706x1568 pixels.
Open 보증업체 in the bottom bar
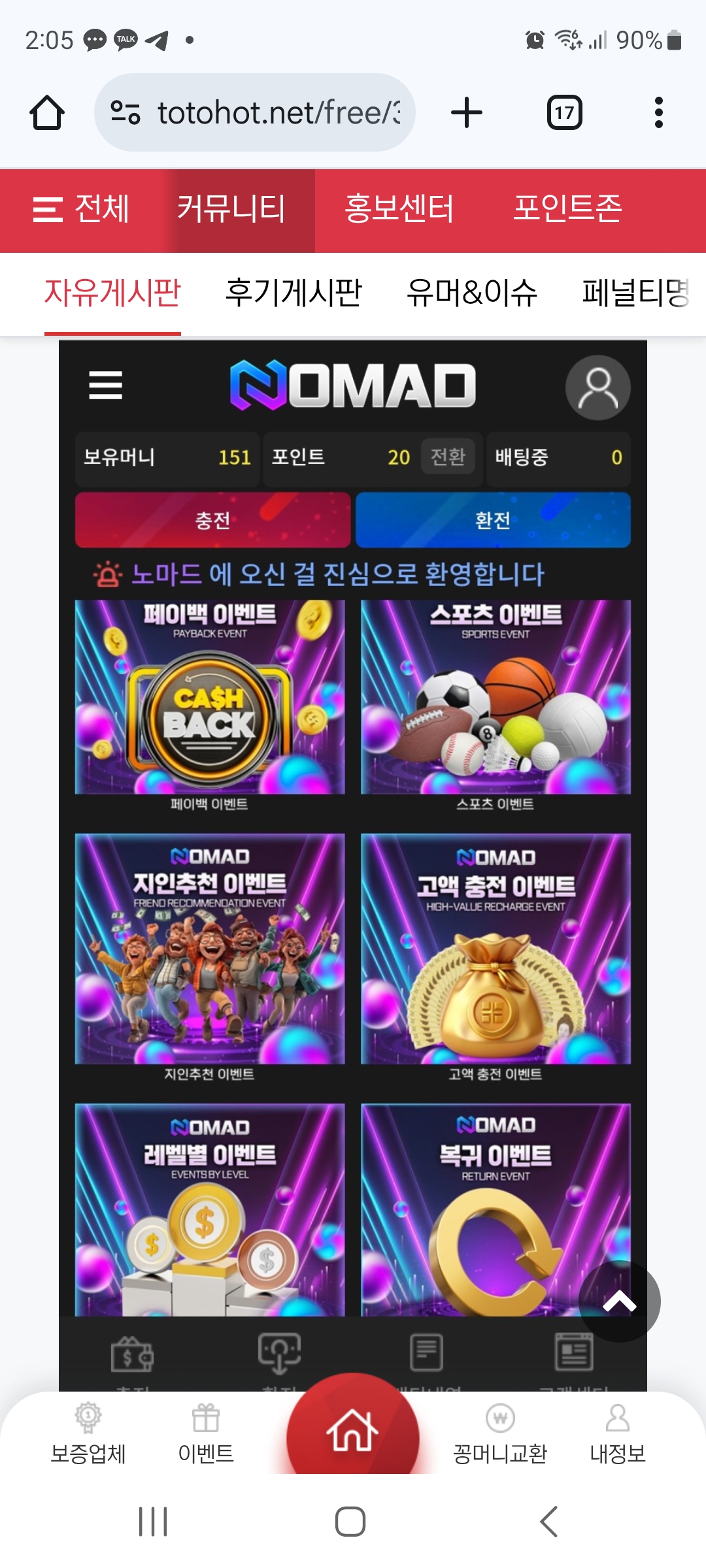tap(88, 1435)
